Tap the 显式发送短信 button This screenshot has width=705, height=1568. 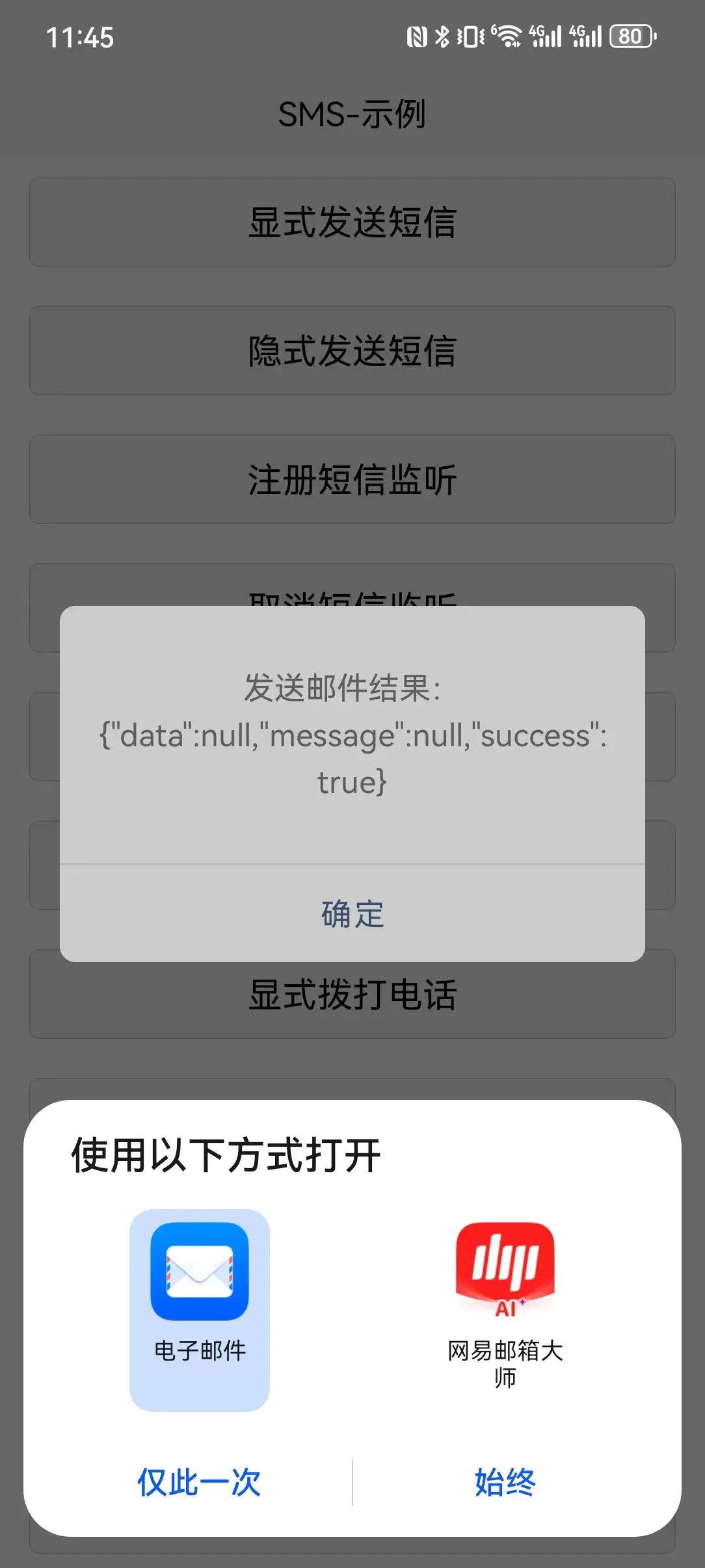(x=352, y=222)
